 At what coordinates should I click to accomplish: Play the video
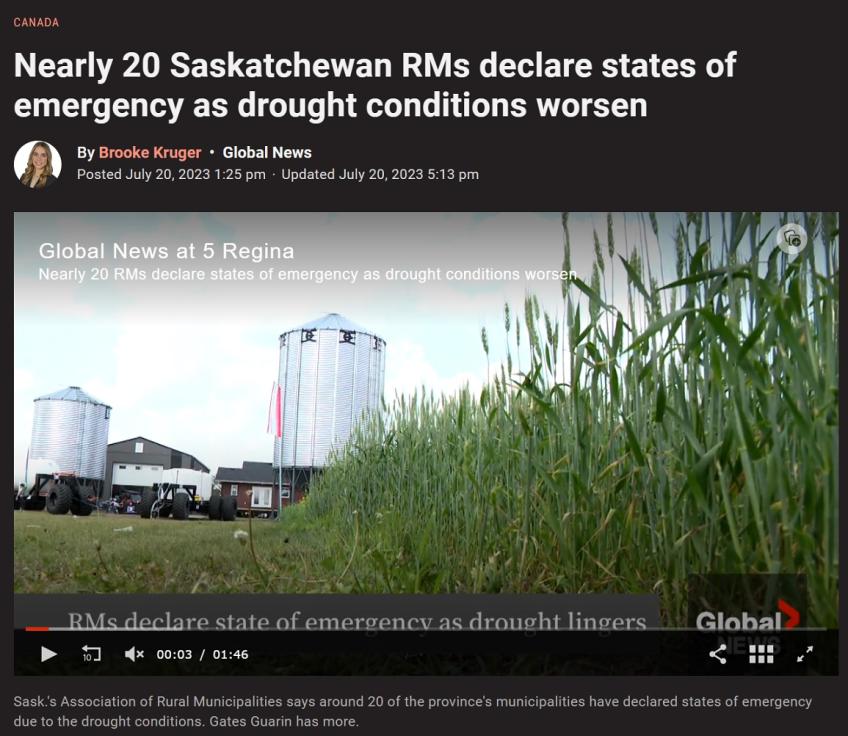pyautogui.click(x=48, y=654)
